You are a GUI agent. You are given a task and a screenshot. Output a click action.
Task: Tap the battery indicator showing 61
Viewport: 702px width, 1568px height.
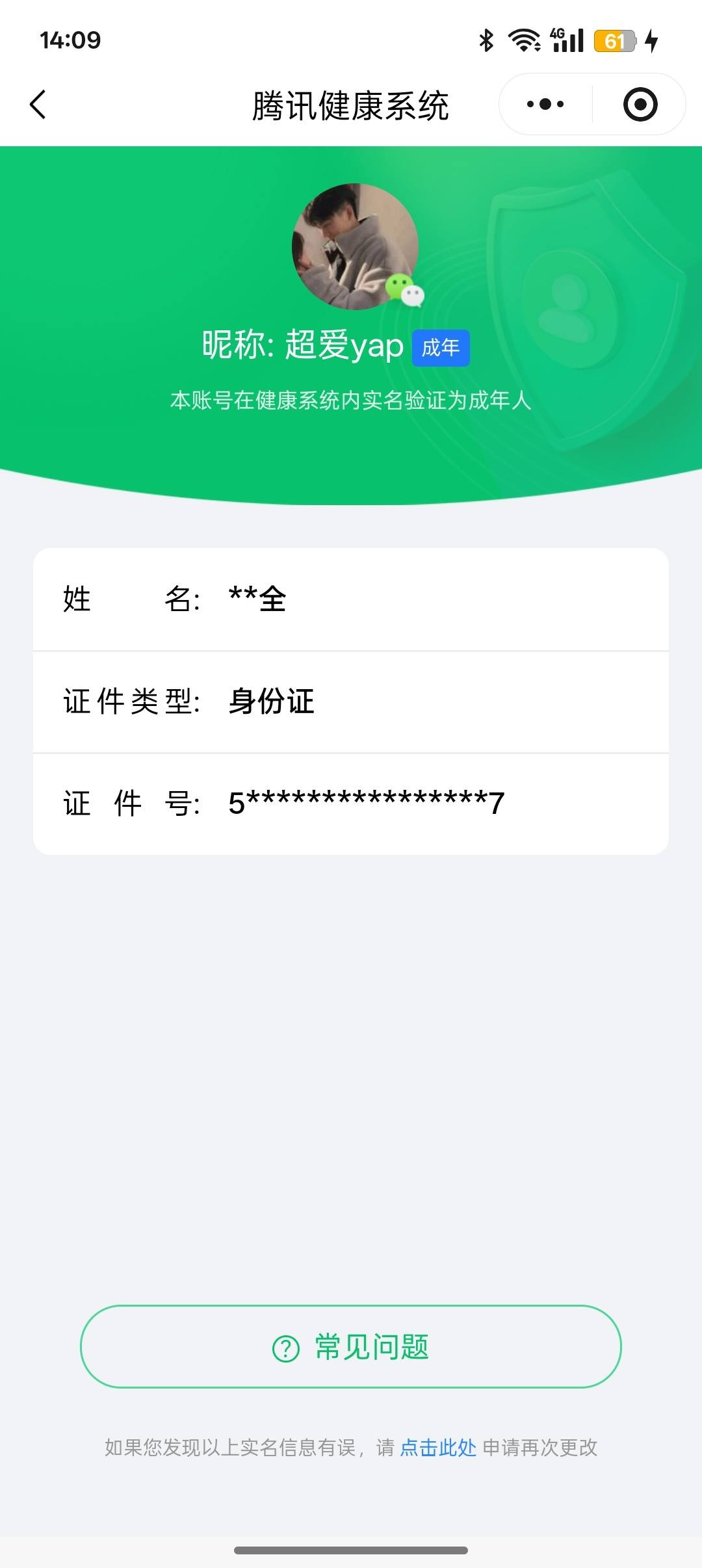(x=614, y=40)
